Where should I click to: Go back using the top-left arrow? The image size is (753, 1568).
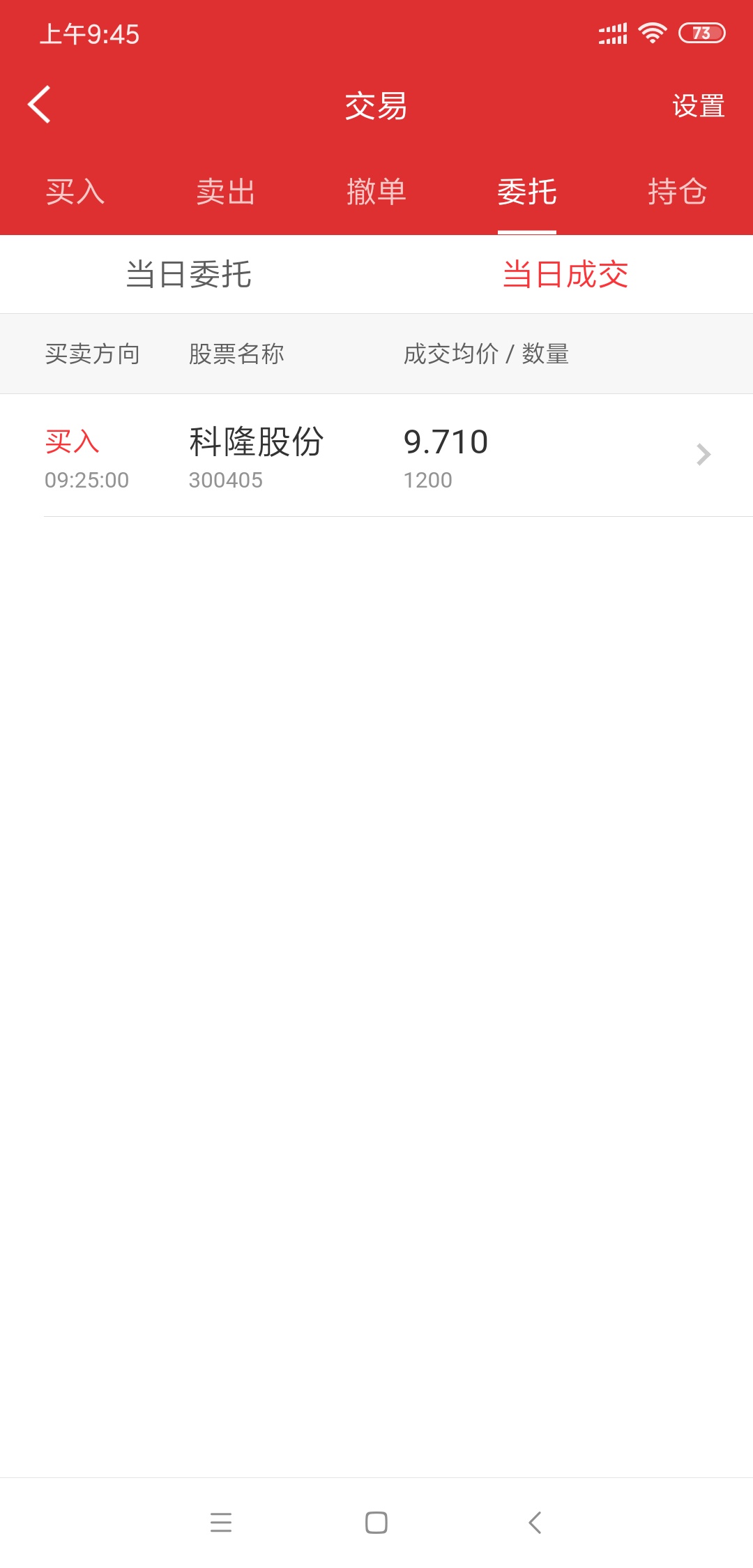39,105
